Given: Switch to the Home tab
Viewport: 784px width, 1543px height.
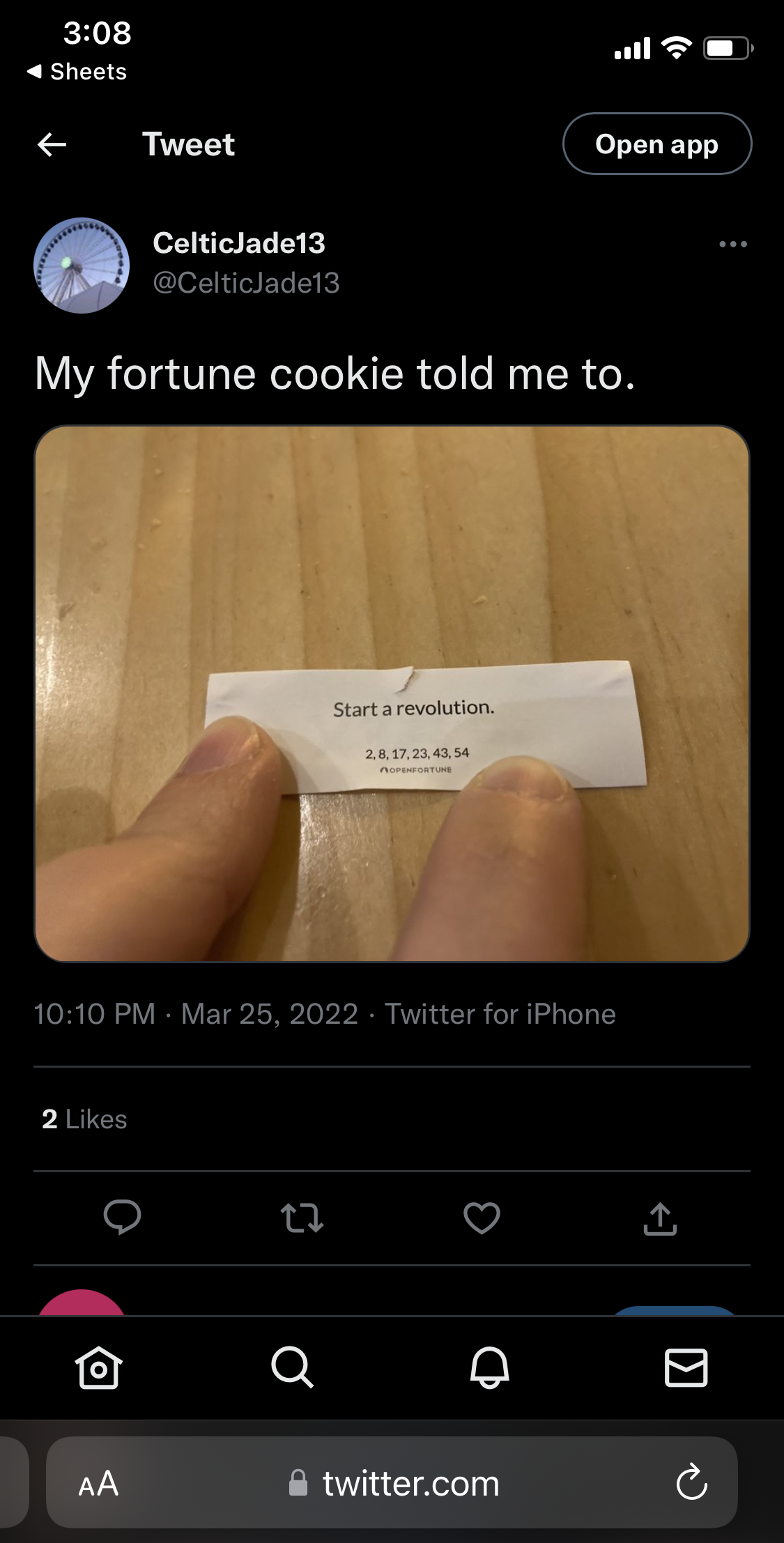Looking at the screenshot, I should (98, 1367).
